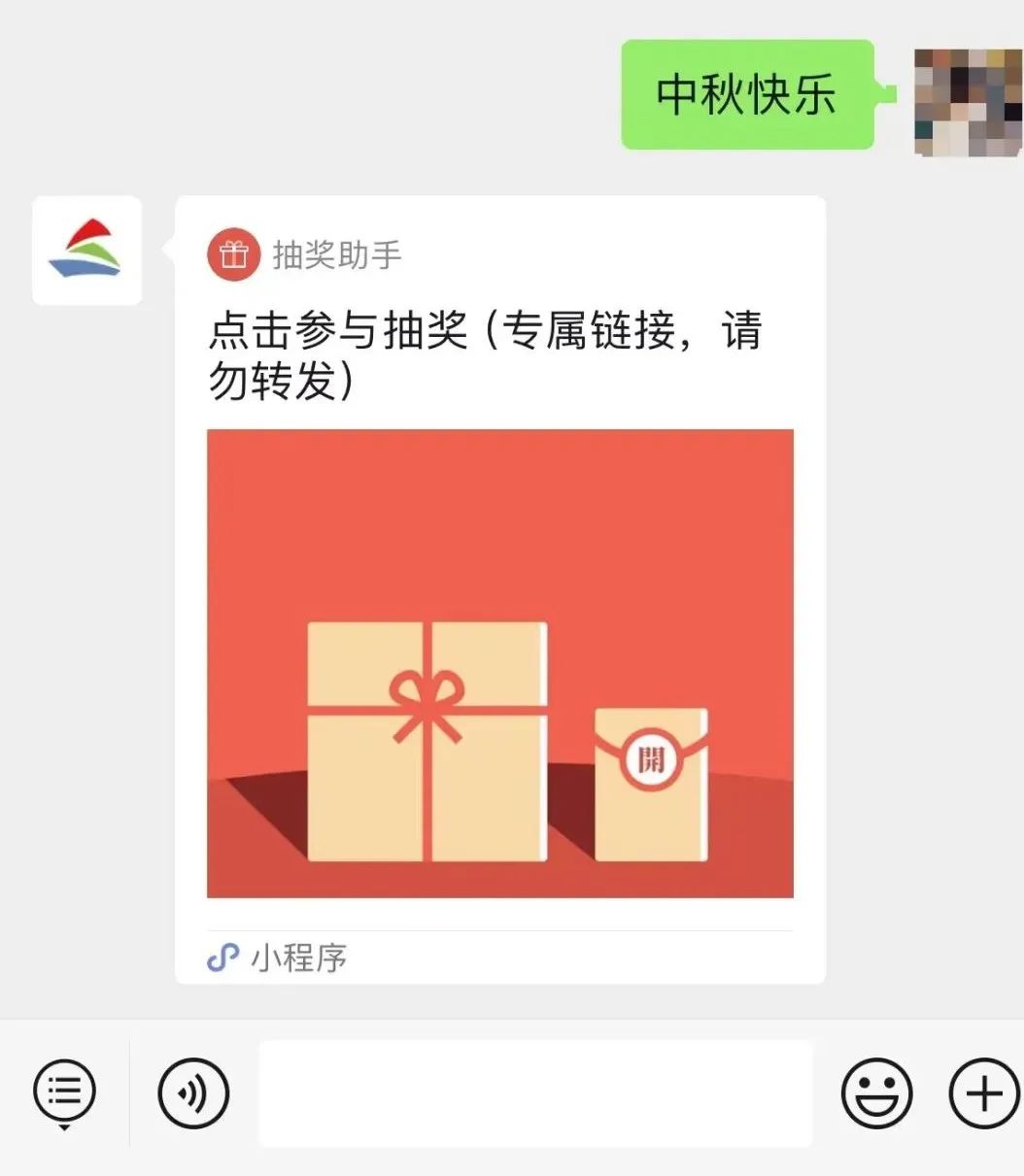Focus the message text field
The width and height of the screenshot is (1024, 1176).
pyautogui.click(x=534, y=1093)
